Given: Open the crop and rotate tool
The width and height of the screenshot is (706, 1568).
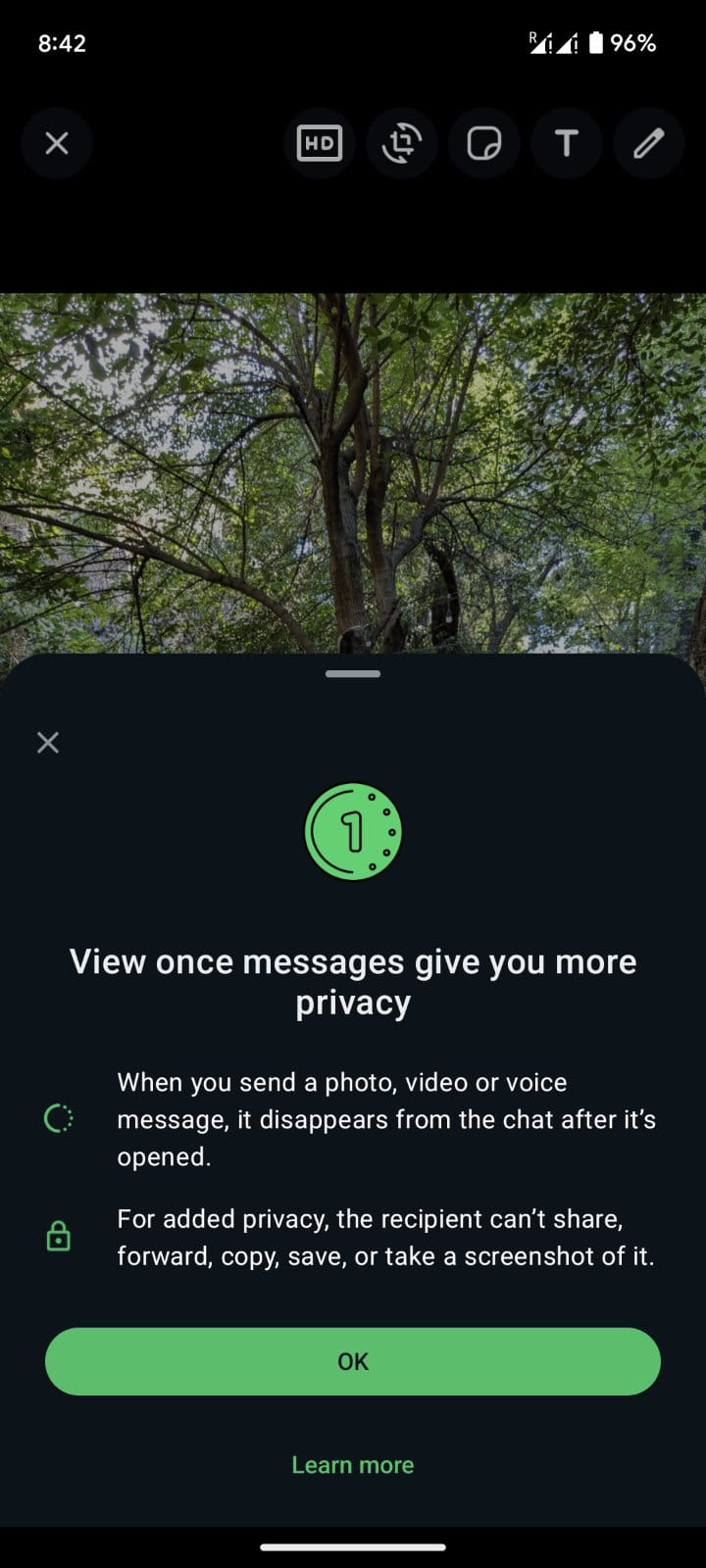Looking at the screenshot, I should [x=402, y=144].
